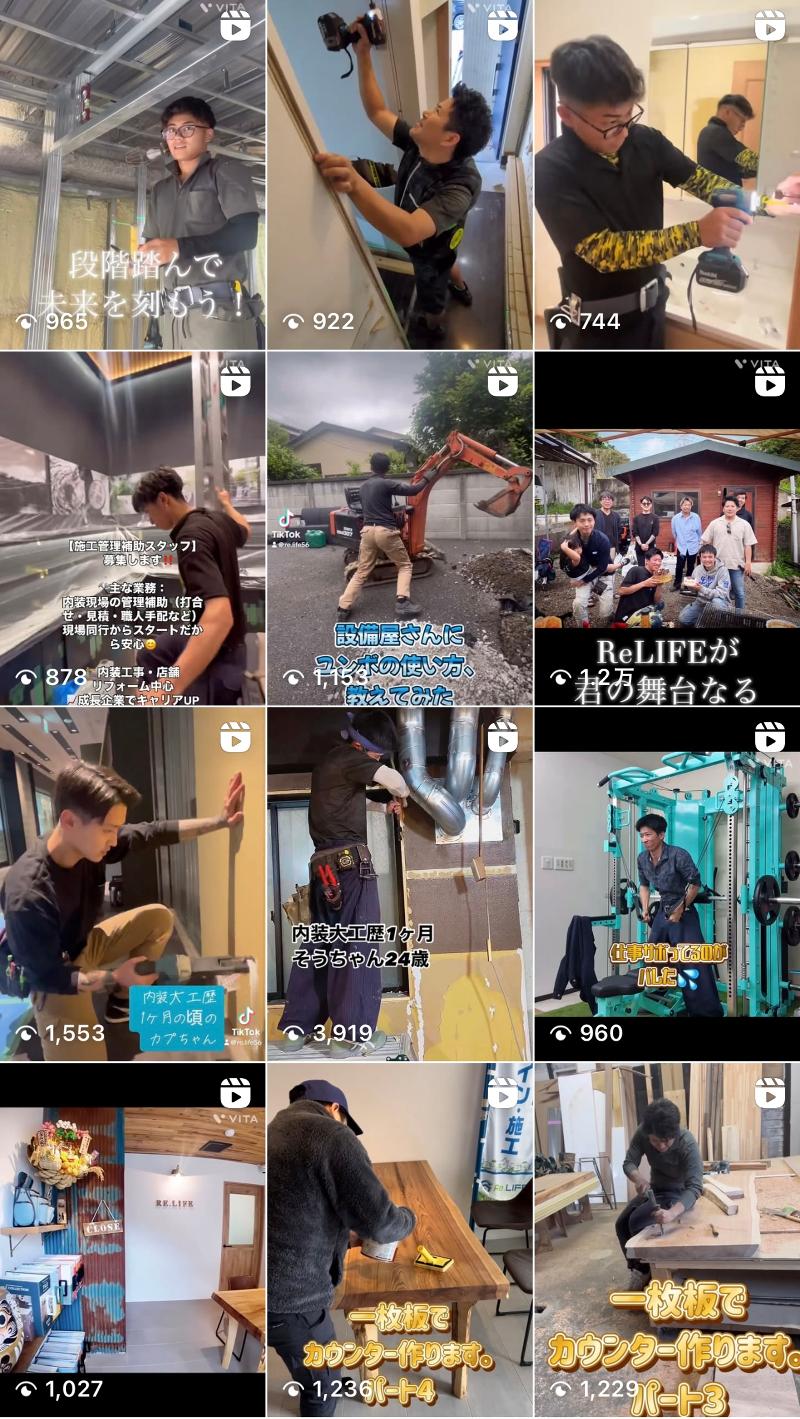Open the ReLIFEが君の舞台なる group reel
This screenshot has width=800, height=1419.
click(667, 528)
